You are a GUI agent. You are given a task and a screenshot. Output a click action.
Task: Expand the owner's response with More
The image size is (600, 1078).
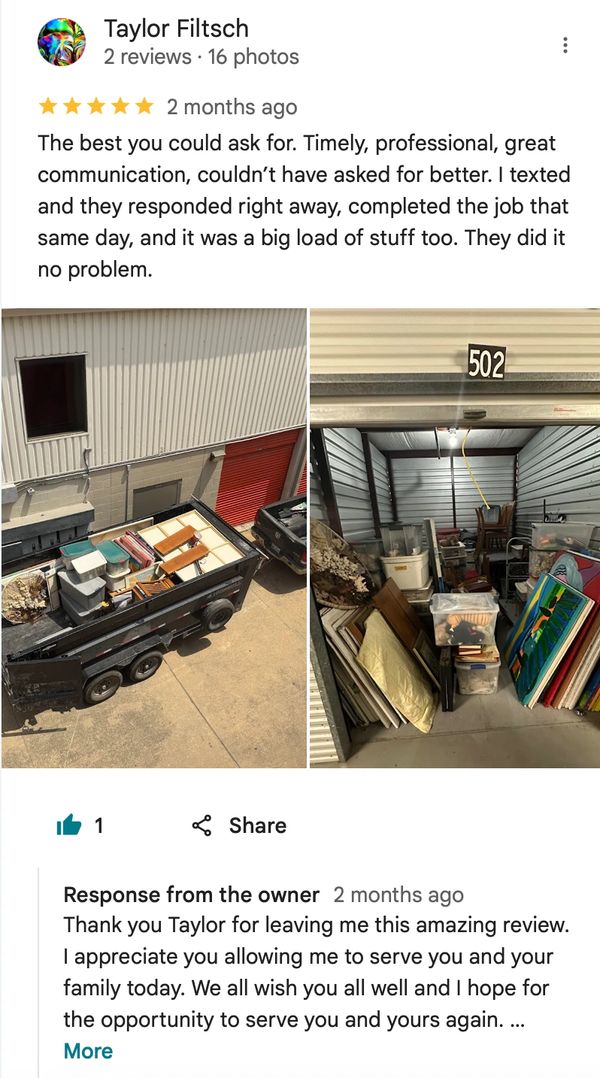(x=88, y=1051)
